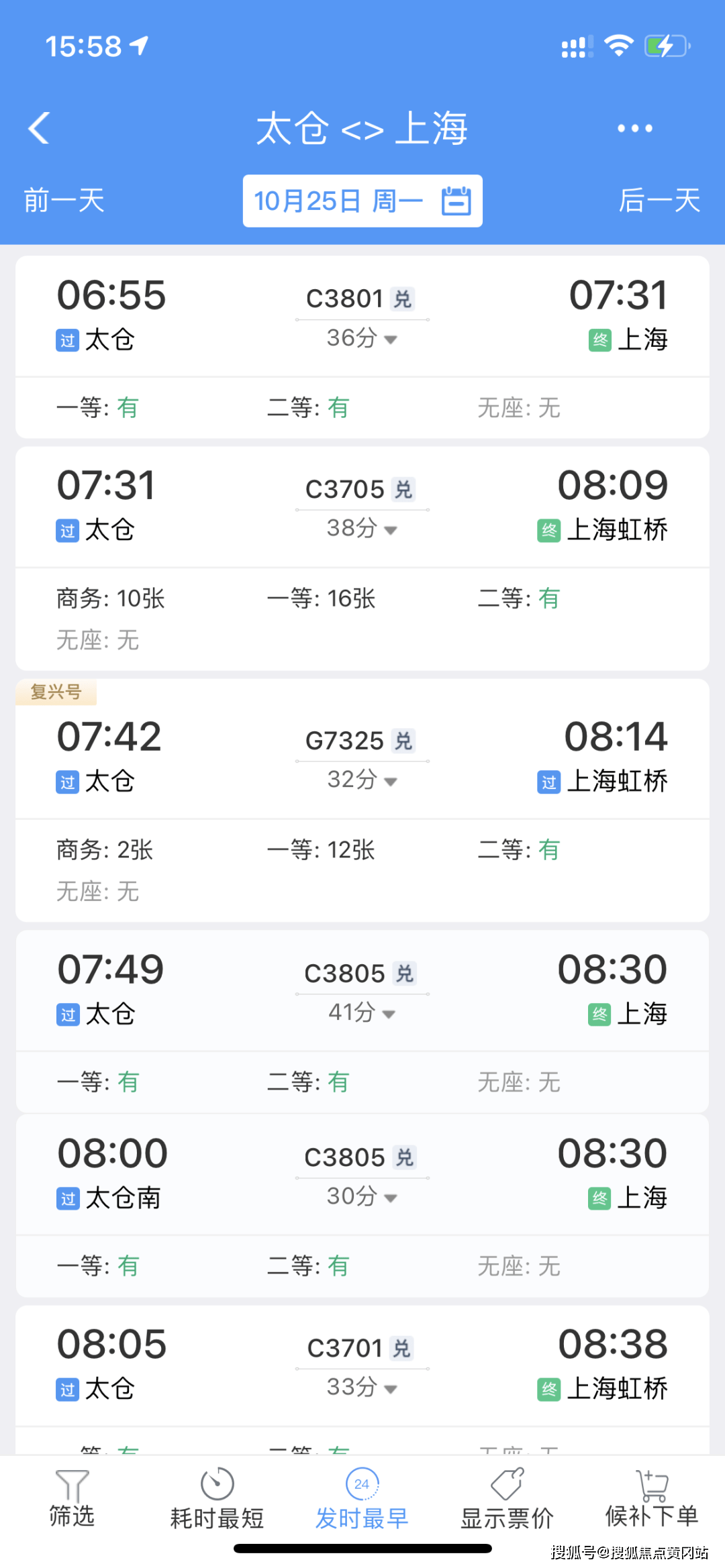Open the 筛选 filter options
The width and height of the screenshot is (725, 1568).
pyautogui.click(x=72, y=1500)
